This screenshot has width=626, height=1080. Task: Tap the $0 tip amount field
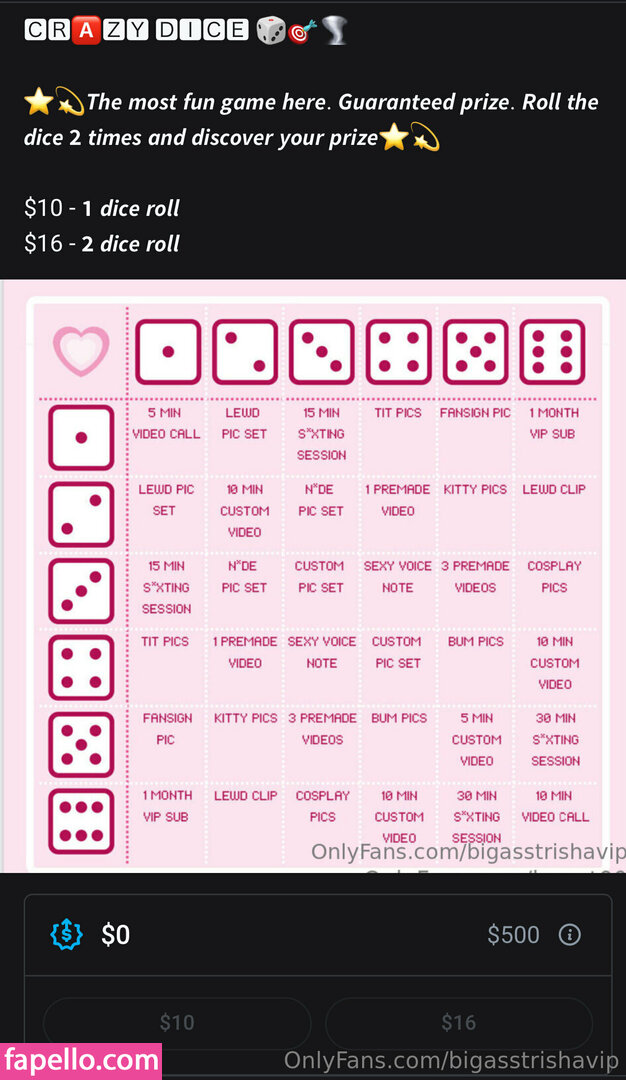250,935
